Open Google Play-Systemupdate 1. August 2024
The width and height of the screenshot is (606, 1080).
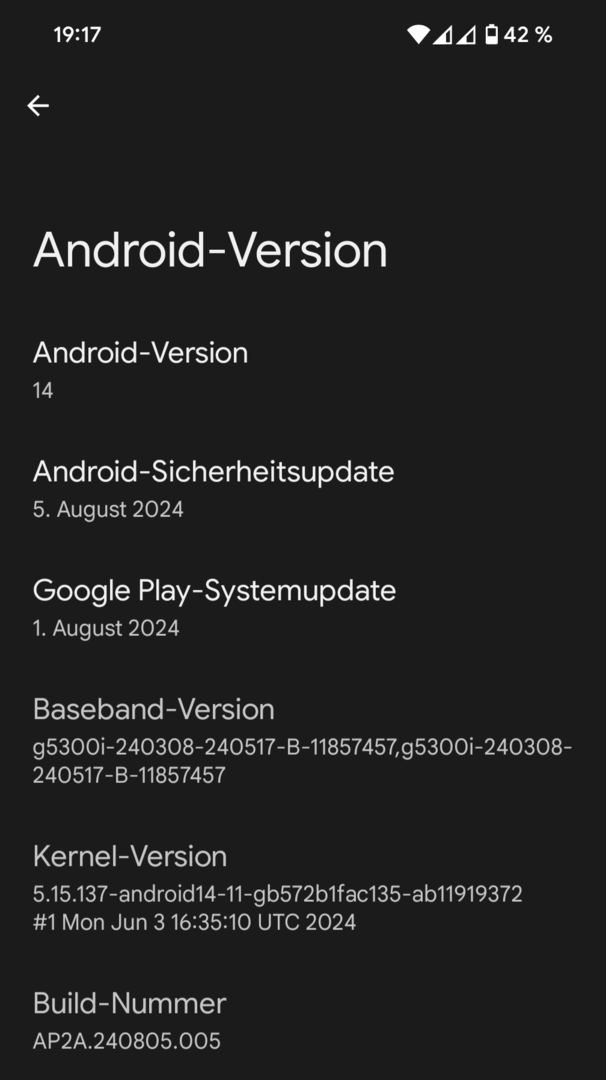click(214, 607)
